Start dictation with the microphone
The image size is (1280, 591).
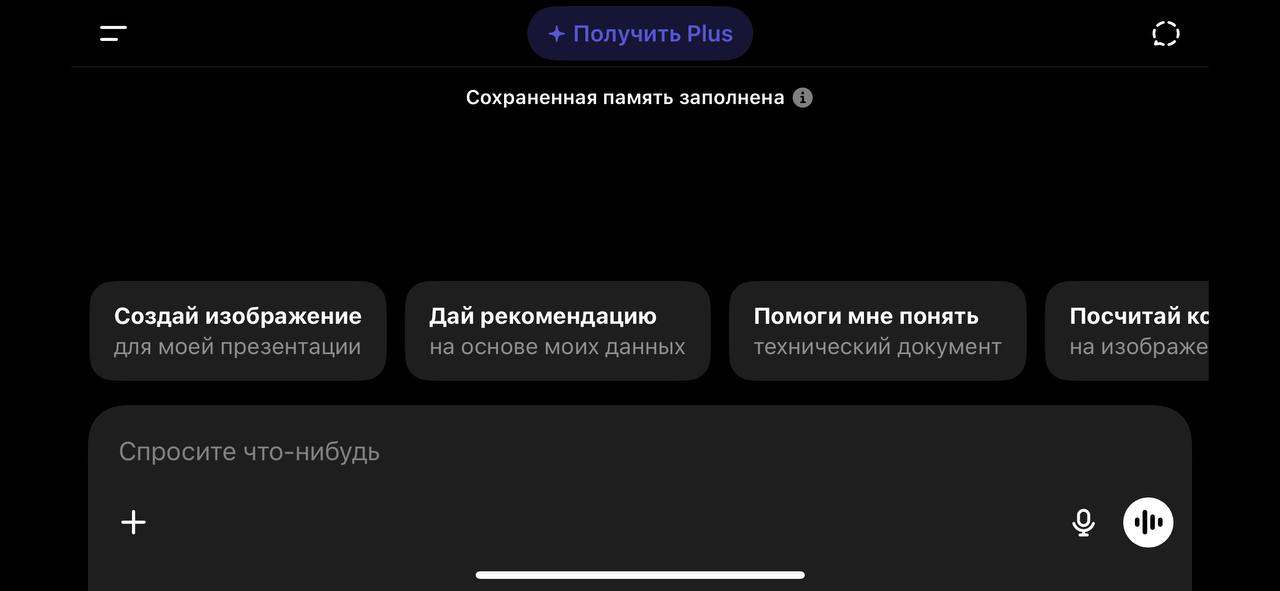(x=1083, y=522)
